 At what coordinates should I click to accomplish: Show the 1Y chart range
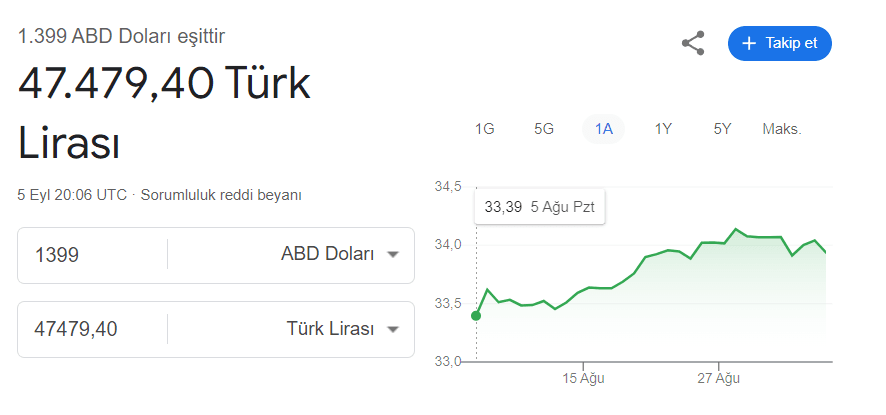tap(663, 129)
